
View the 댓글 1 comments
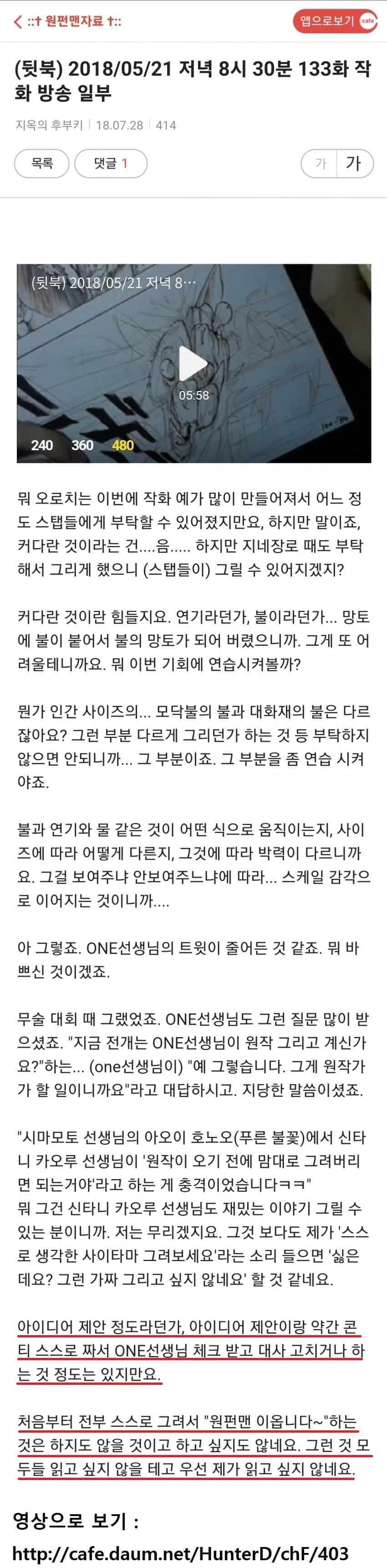pos(110,163)
